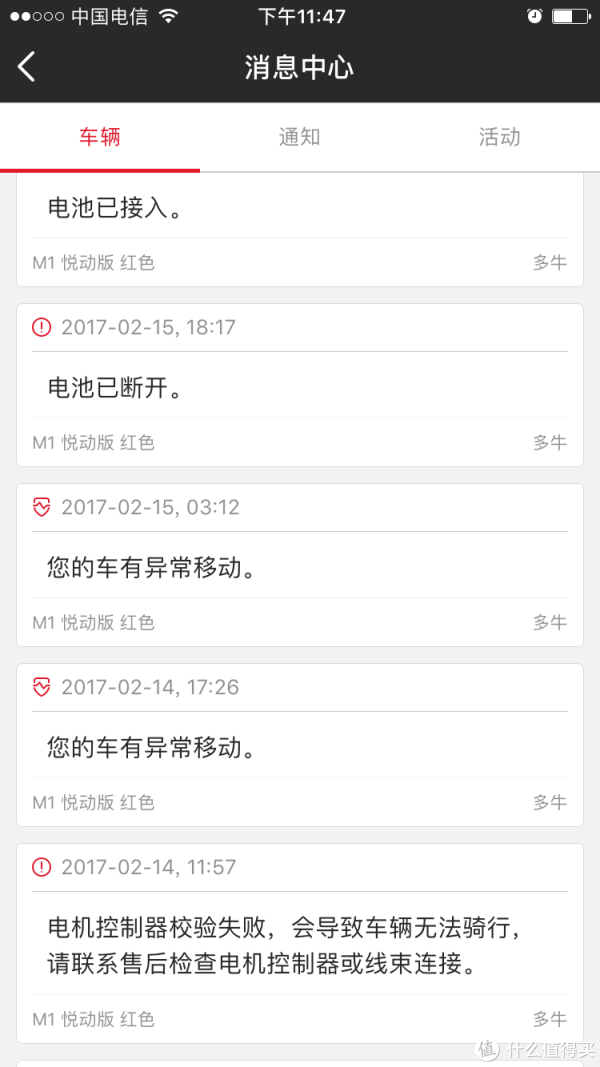The image size is (600, 1067).
Task: Open the 电池已断开 message from 18:17
Action: pyautogui.click(x=300, y=385)
